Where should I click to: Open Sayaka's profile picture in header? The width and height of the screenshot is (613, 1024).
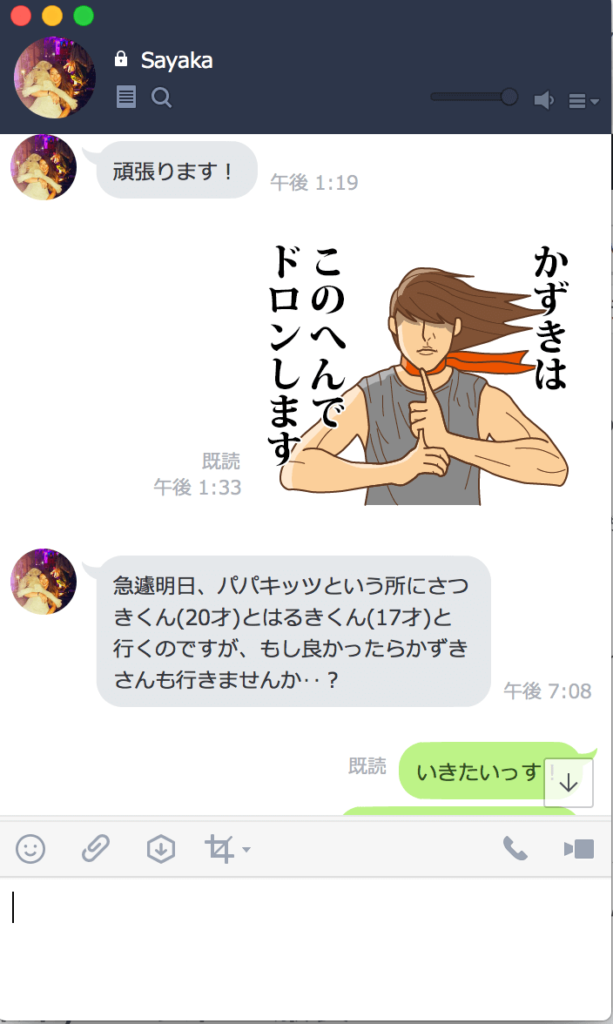[x=55, y=78]
